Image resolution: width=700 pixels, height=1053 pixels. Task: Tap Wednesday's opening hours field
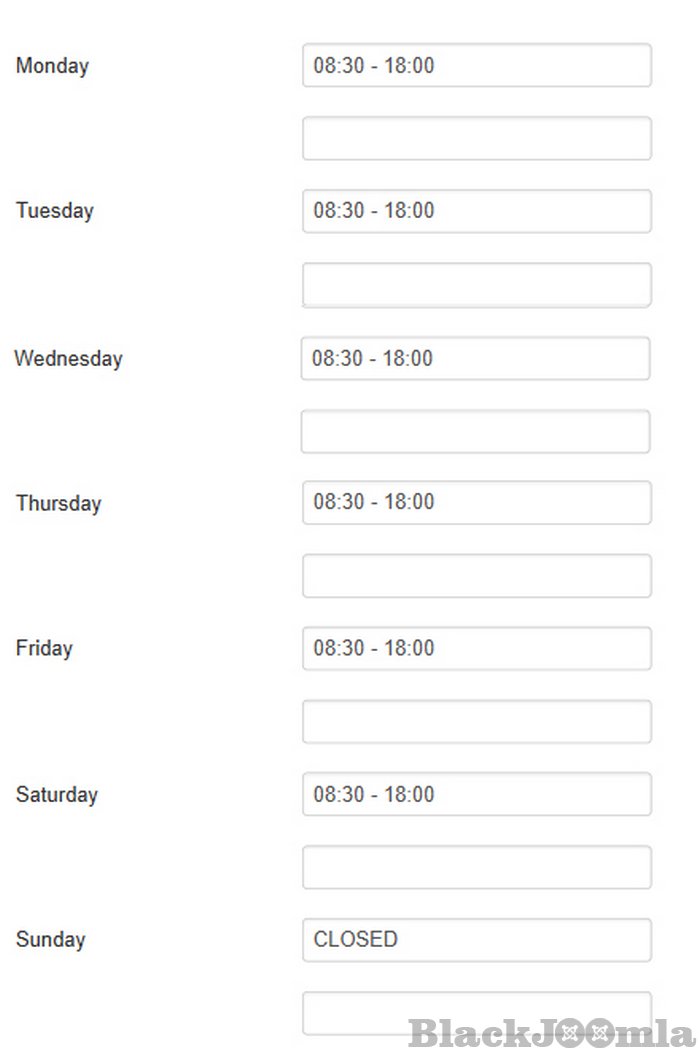click(x=475, y=358)
